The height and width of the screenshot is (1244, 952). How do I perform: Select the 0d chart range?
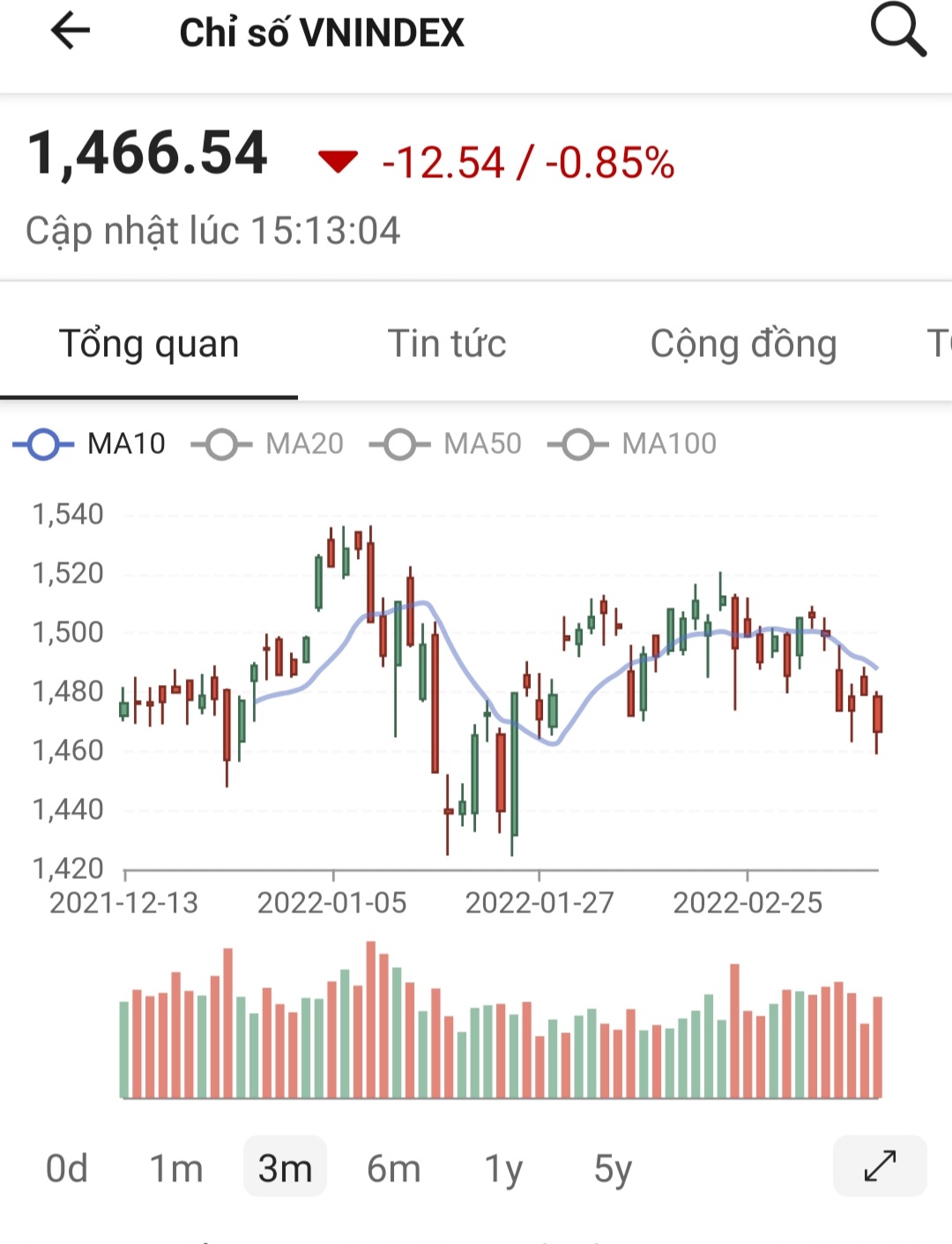click(x=67, y=1168)
